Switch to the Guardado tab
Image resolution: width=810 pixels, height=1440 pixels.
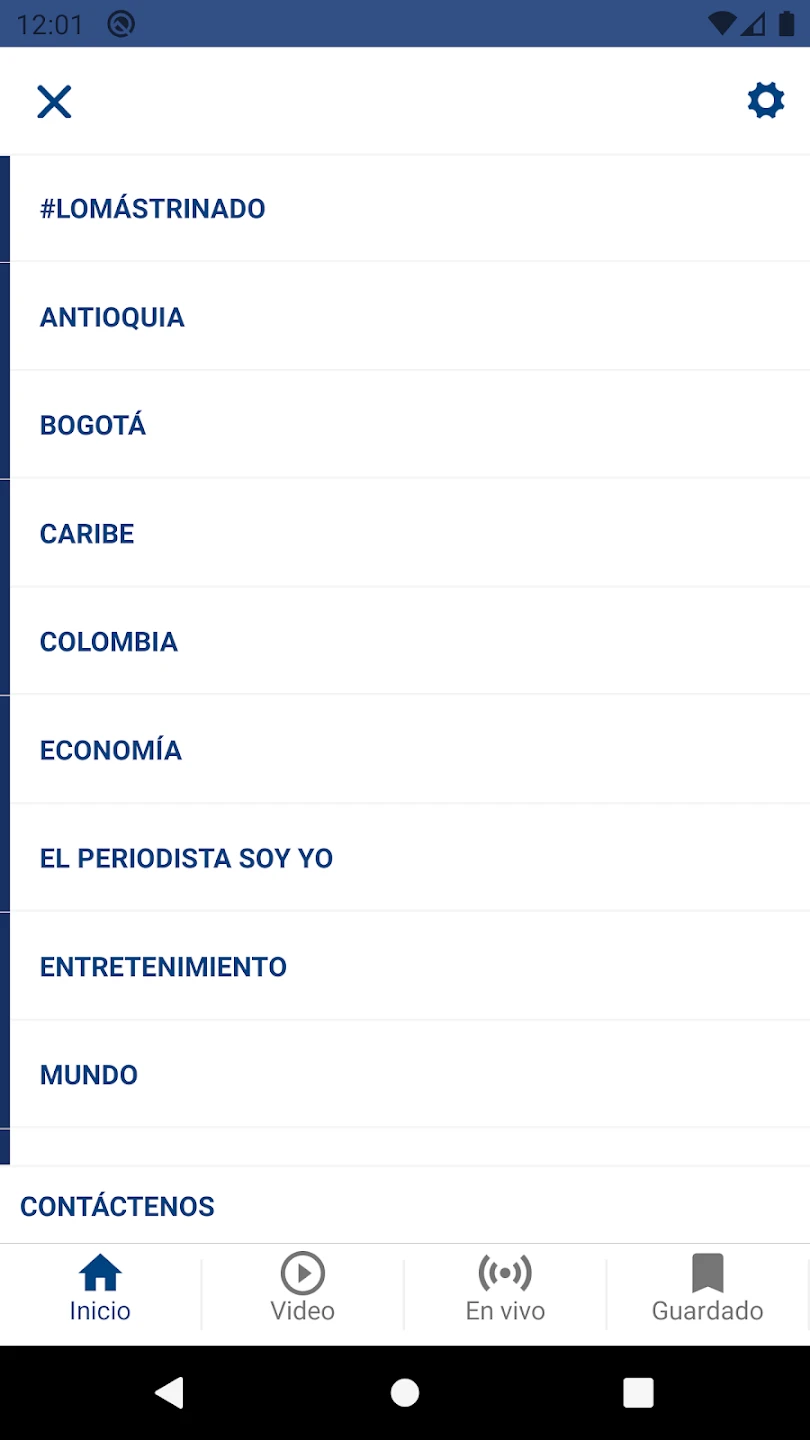[707, 1290]
